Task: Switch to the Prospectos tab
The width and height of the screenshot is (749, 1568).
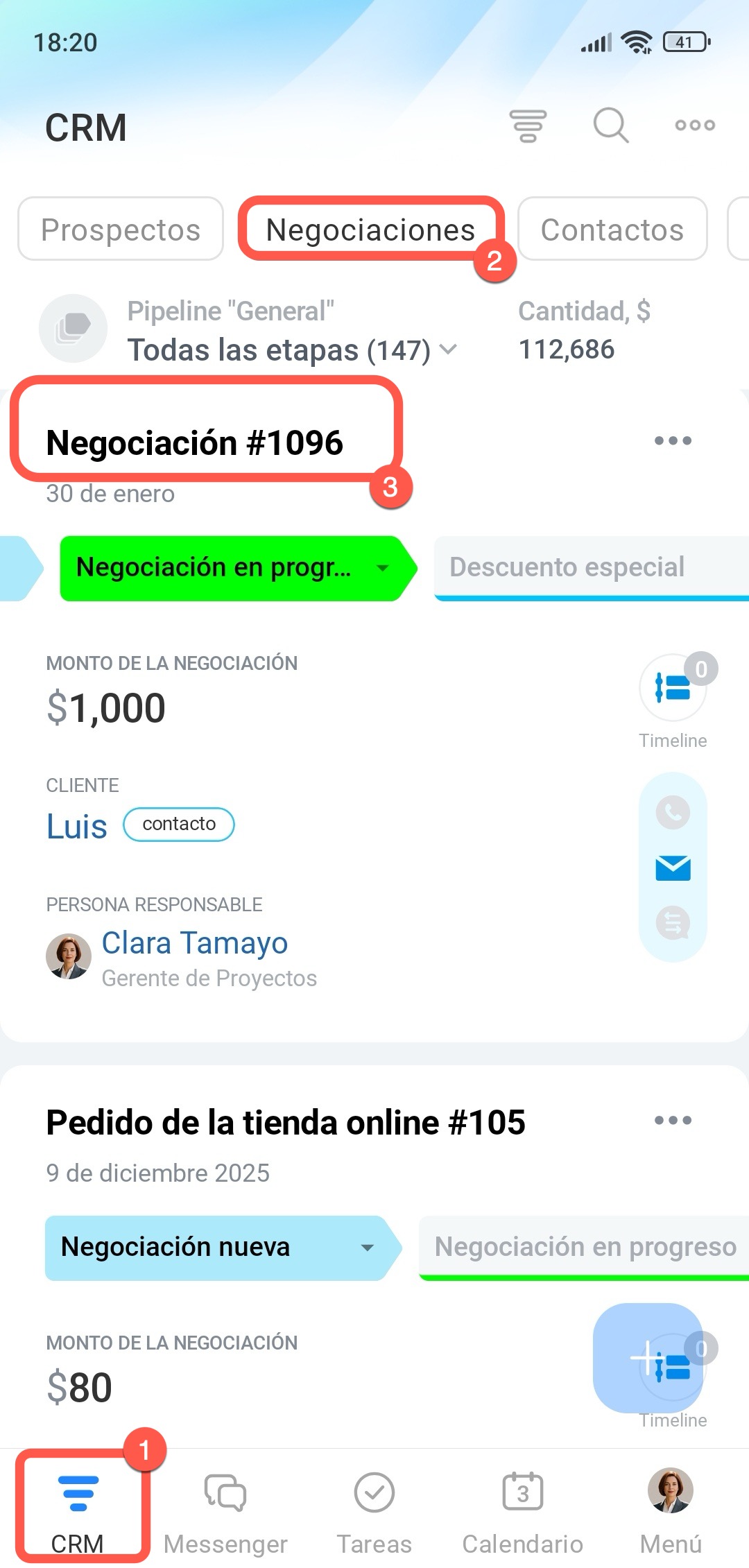Action: pyautogui.click(x=121, y=230)
